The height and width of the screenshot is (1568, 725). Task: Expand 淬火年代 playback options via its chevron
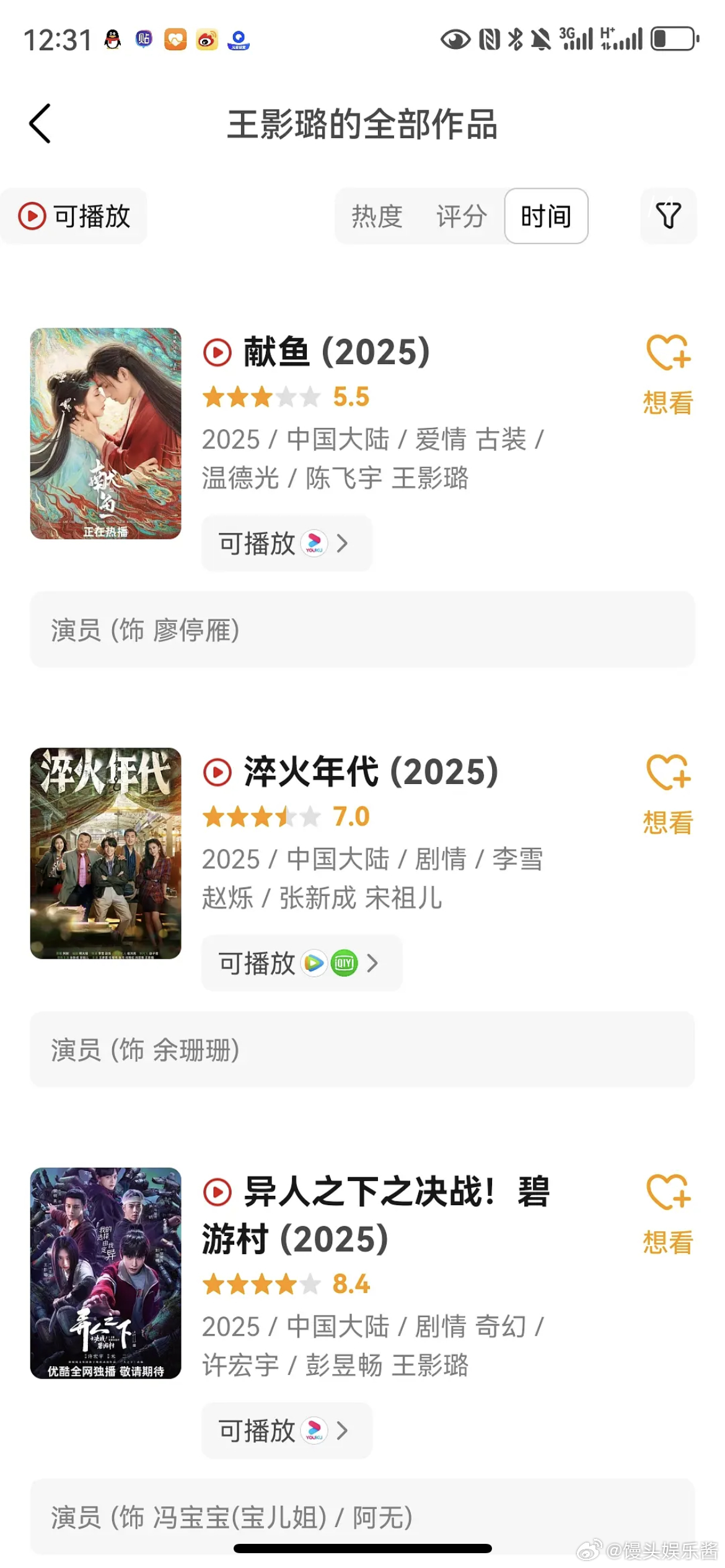pos(373,963)
